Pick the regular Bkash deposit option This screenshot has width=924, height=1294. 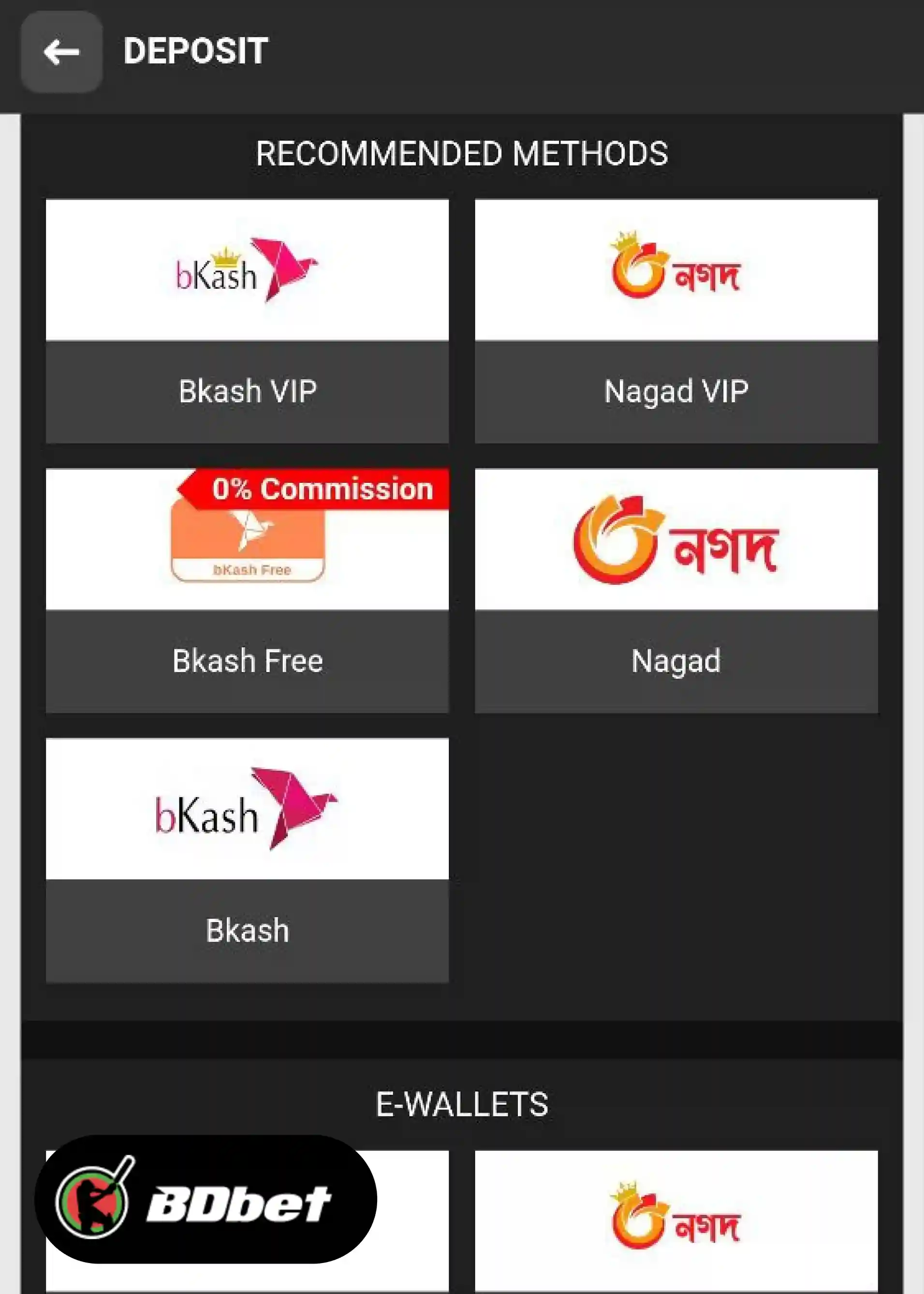(x=247, y=860)
